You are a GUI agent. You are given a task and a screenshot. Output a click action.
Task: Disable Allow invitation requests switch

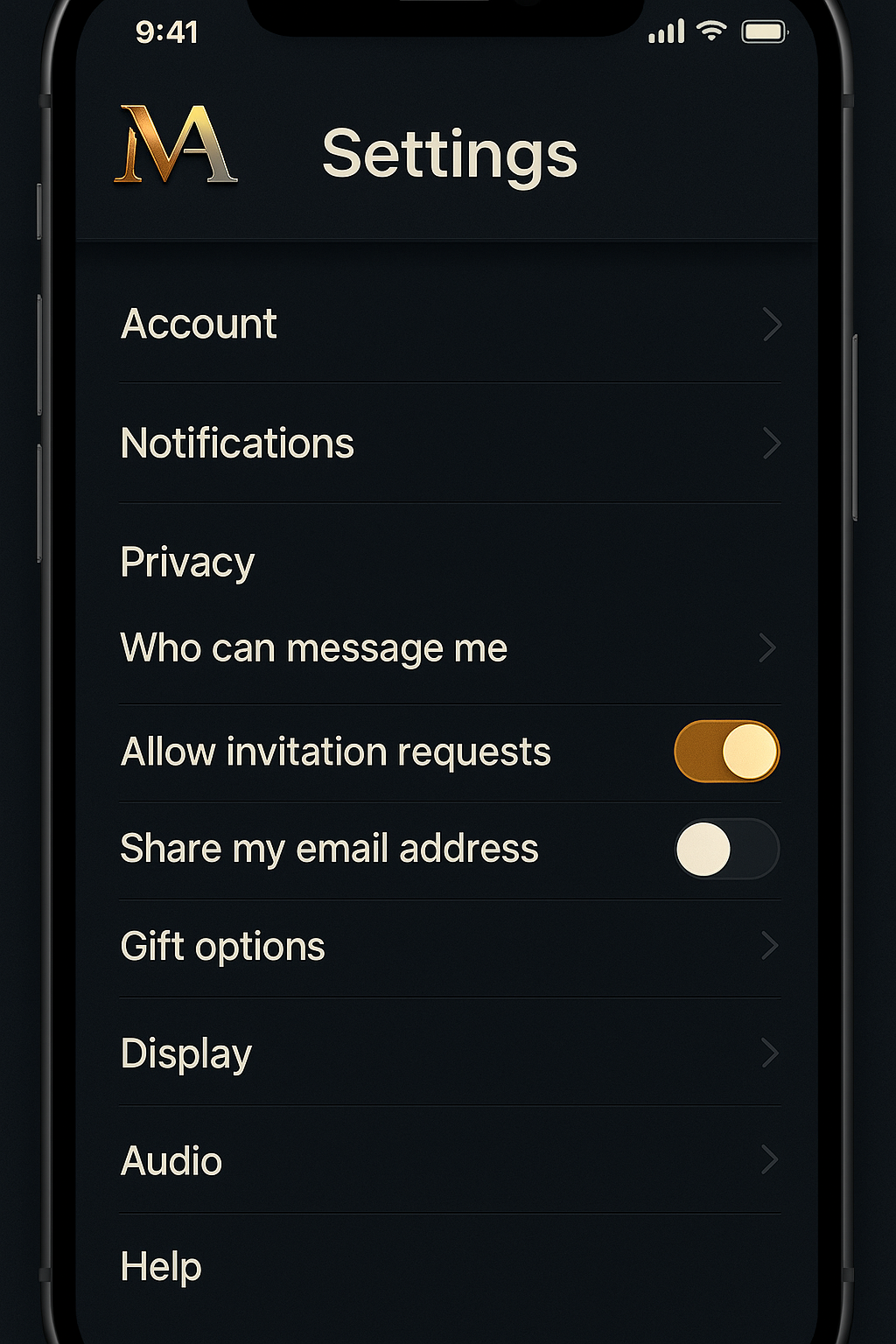tap(726, 752)
